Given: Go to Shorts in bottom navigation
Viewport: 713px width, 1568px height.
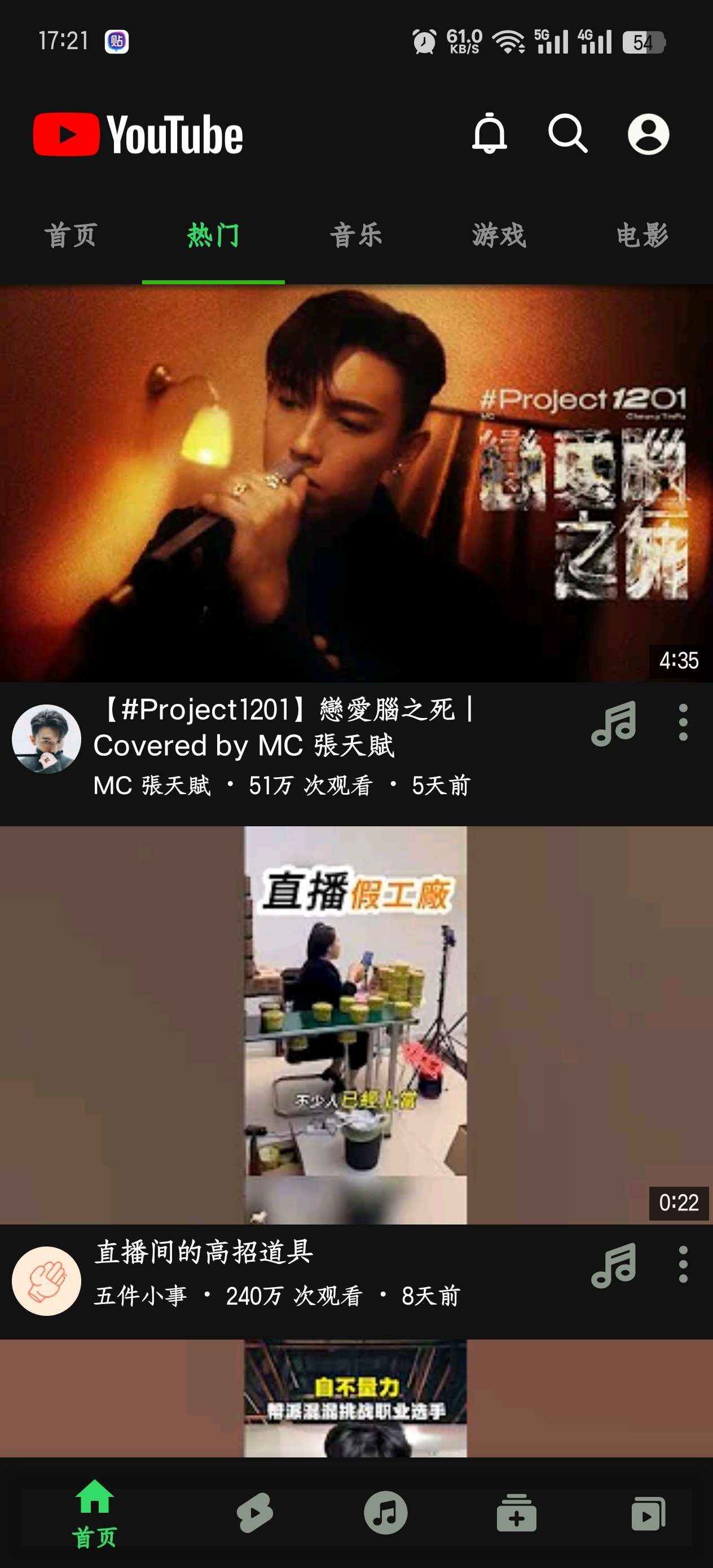Looking at the screenshot, I should pyautogui.click(x=254, y=1513).
